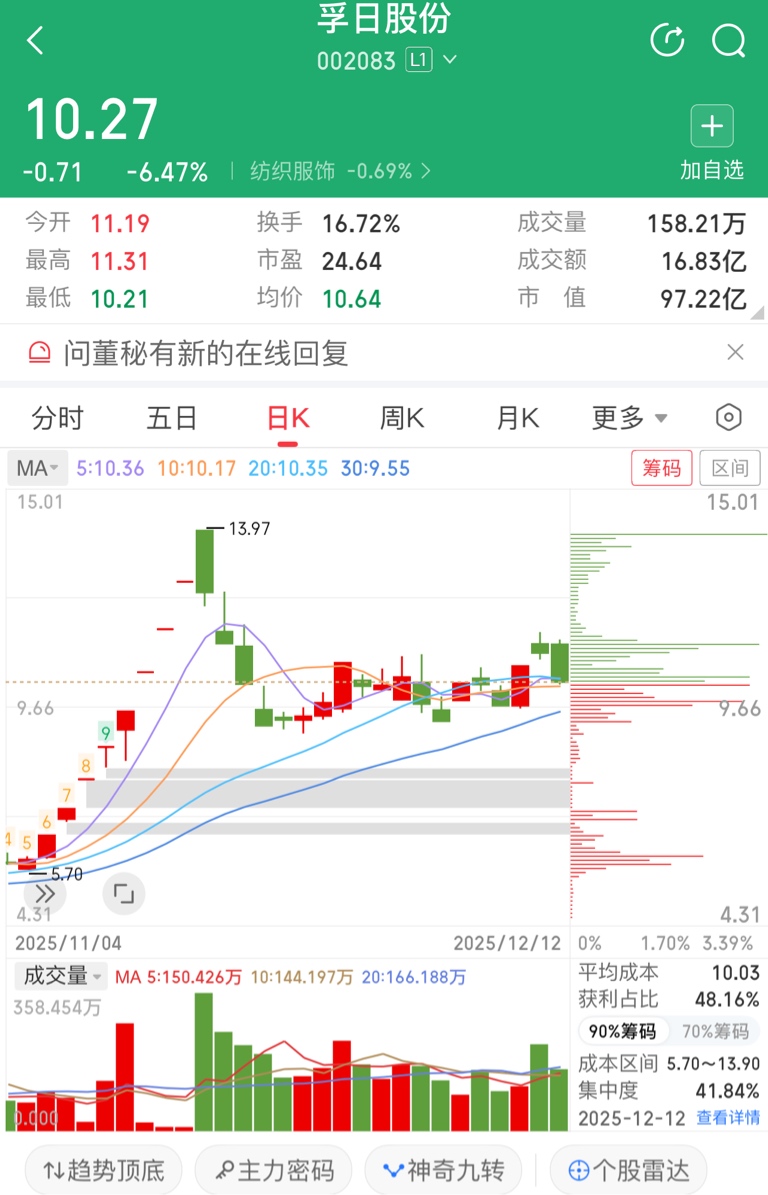Open the search magnifier icon
Image resolution: width=768 pixels, height=1195 pixels.
728,40
